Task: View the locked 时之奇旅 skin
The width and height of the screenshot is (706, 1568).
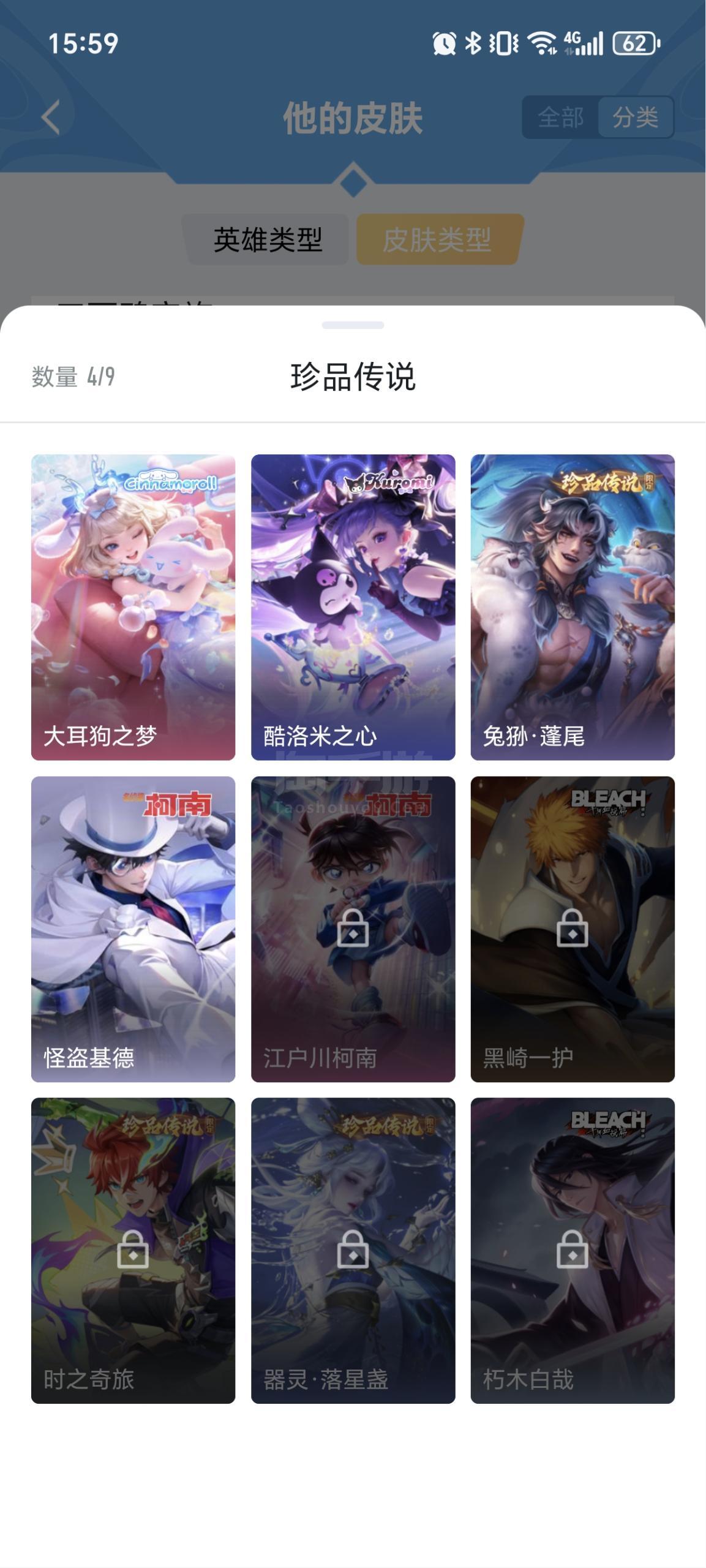Action: point(133,1250)
